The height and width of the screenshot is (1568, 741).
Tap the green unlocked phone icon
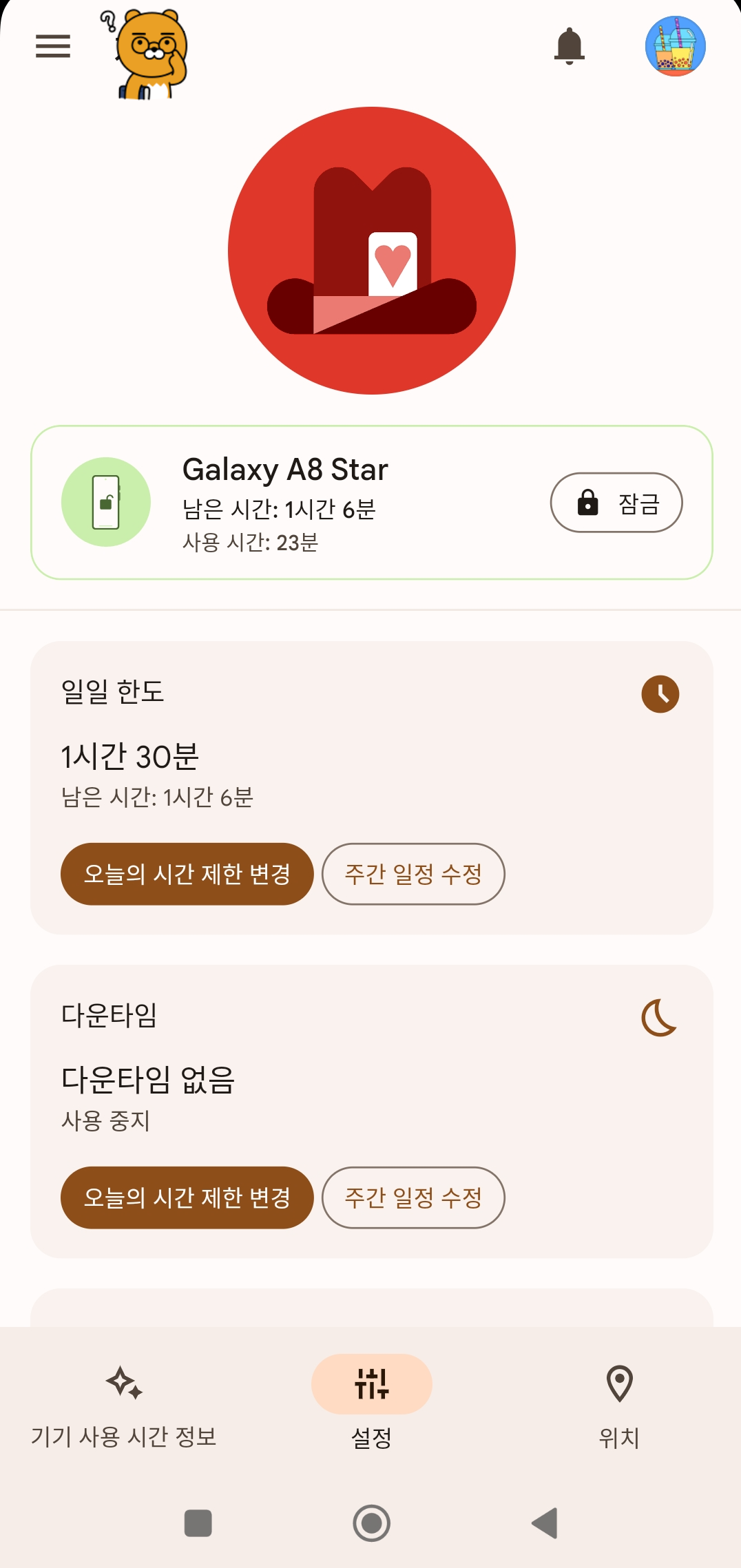[x=106, y=502]
